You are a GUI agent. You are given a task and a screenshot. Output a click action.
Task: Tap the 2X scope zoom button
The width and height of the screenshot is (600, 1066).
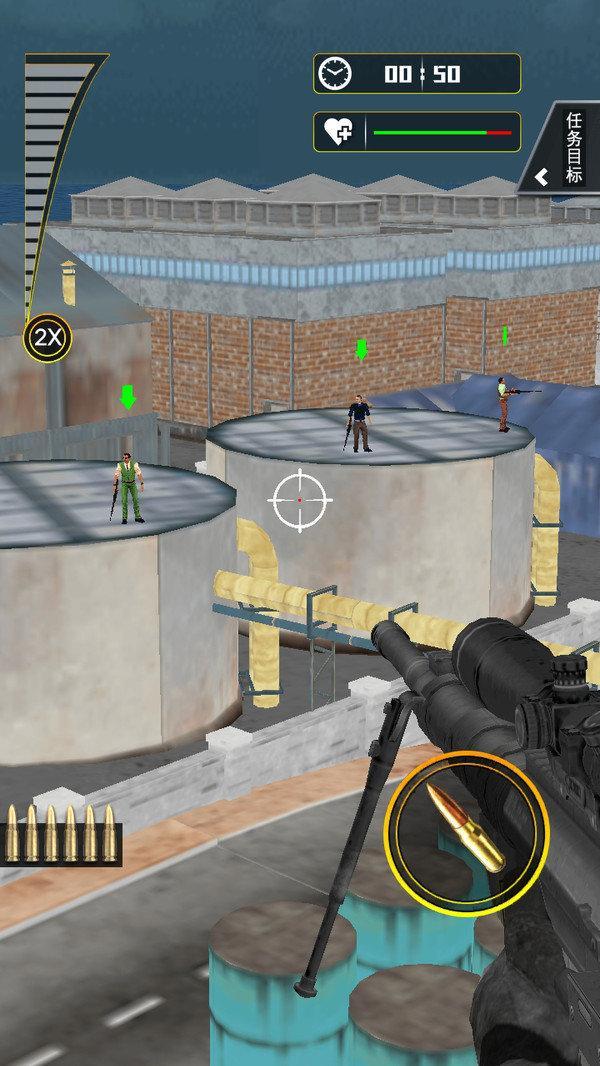click(47, 338)
